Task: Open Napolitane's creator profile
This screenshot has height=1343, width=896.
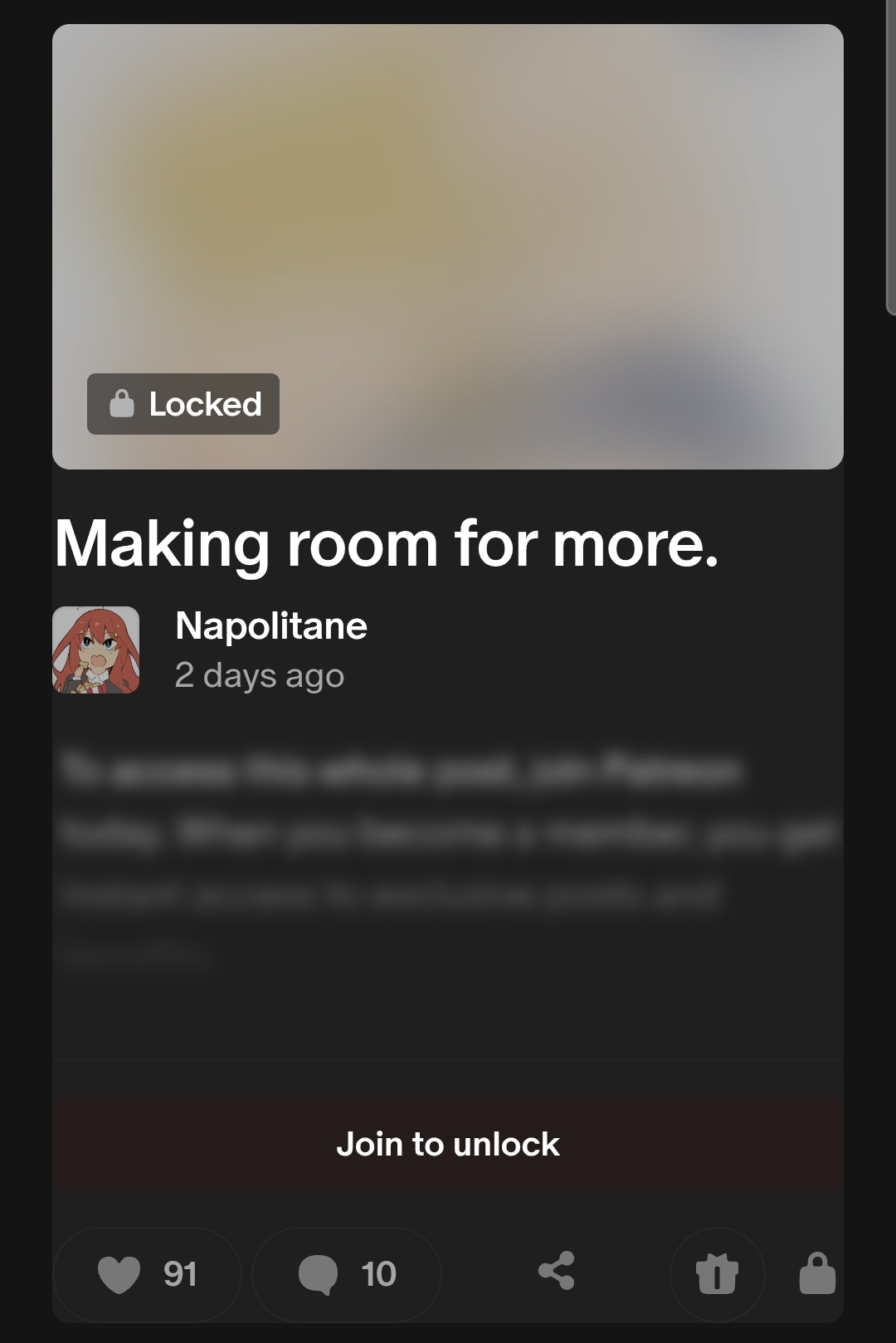Action: click(x=270, y=626)
